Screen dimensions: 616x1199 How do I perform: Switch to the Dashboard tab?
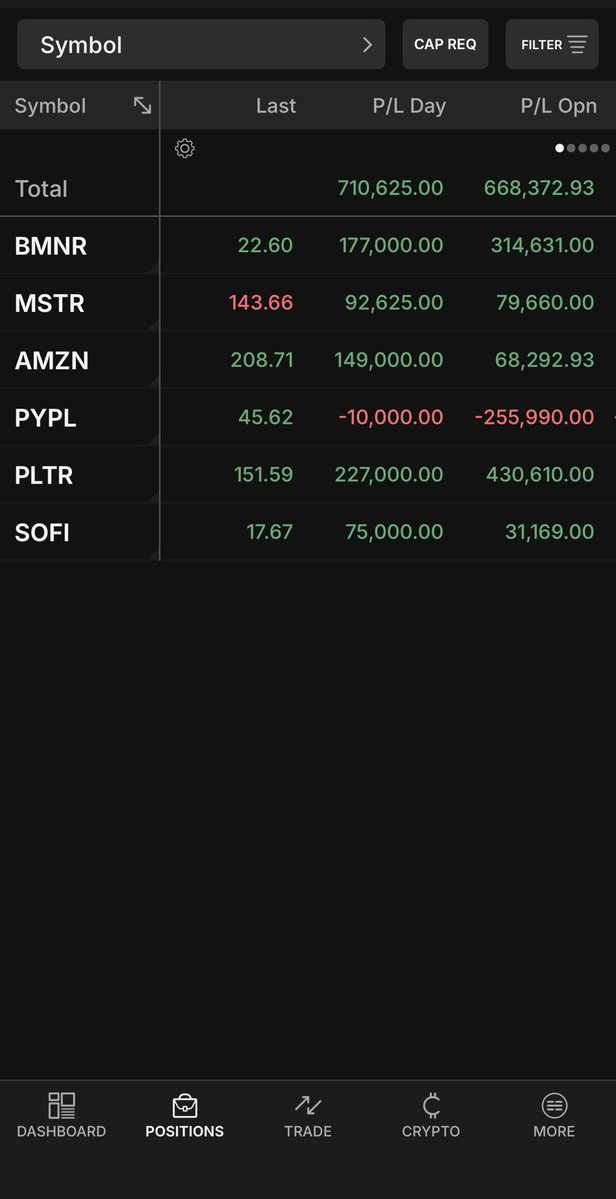coord(61,1116)
